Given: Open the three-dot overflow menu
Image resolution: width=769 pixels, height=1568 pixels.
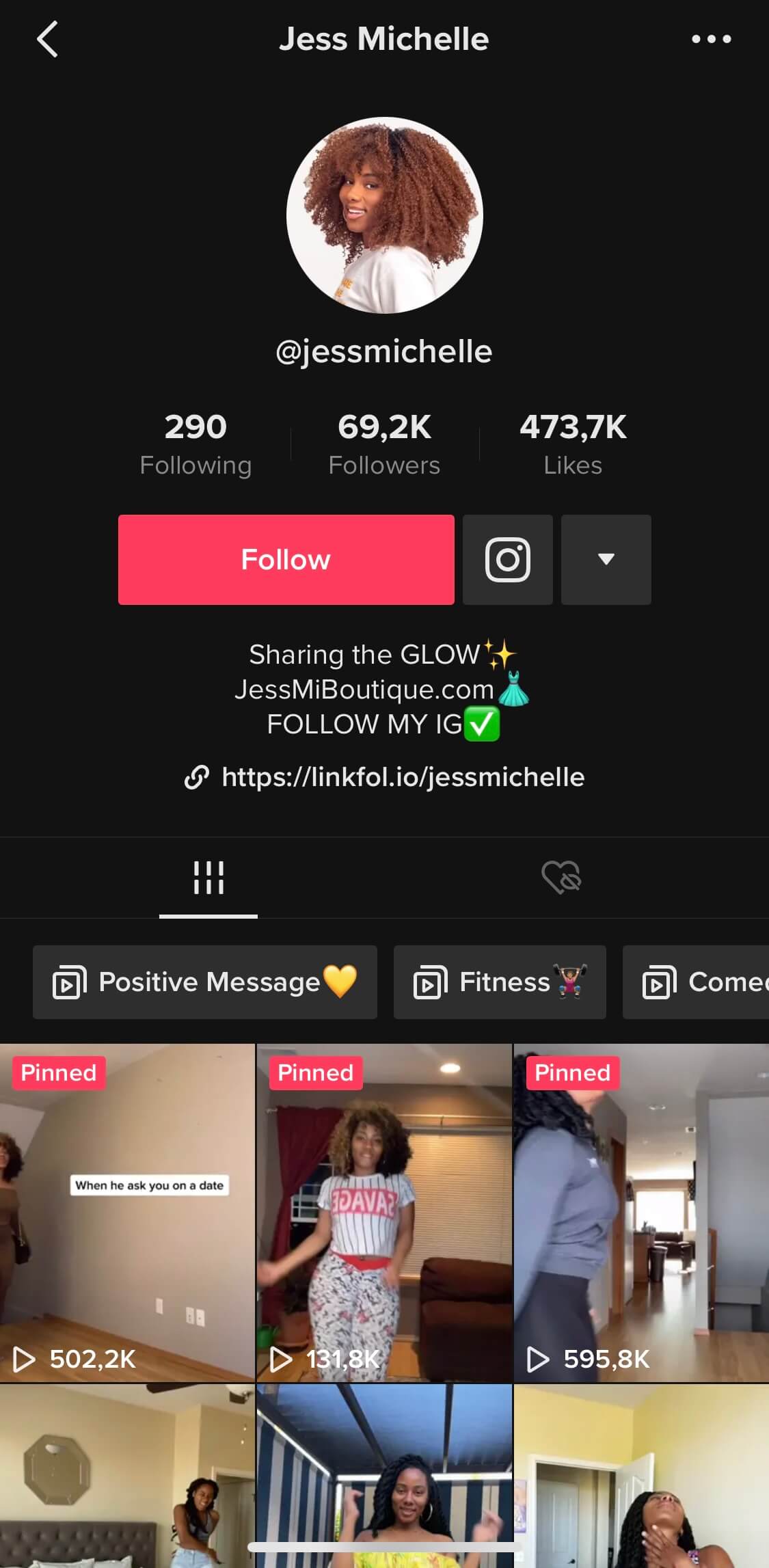Looking at the screenshot, I should (711, 39).
